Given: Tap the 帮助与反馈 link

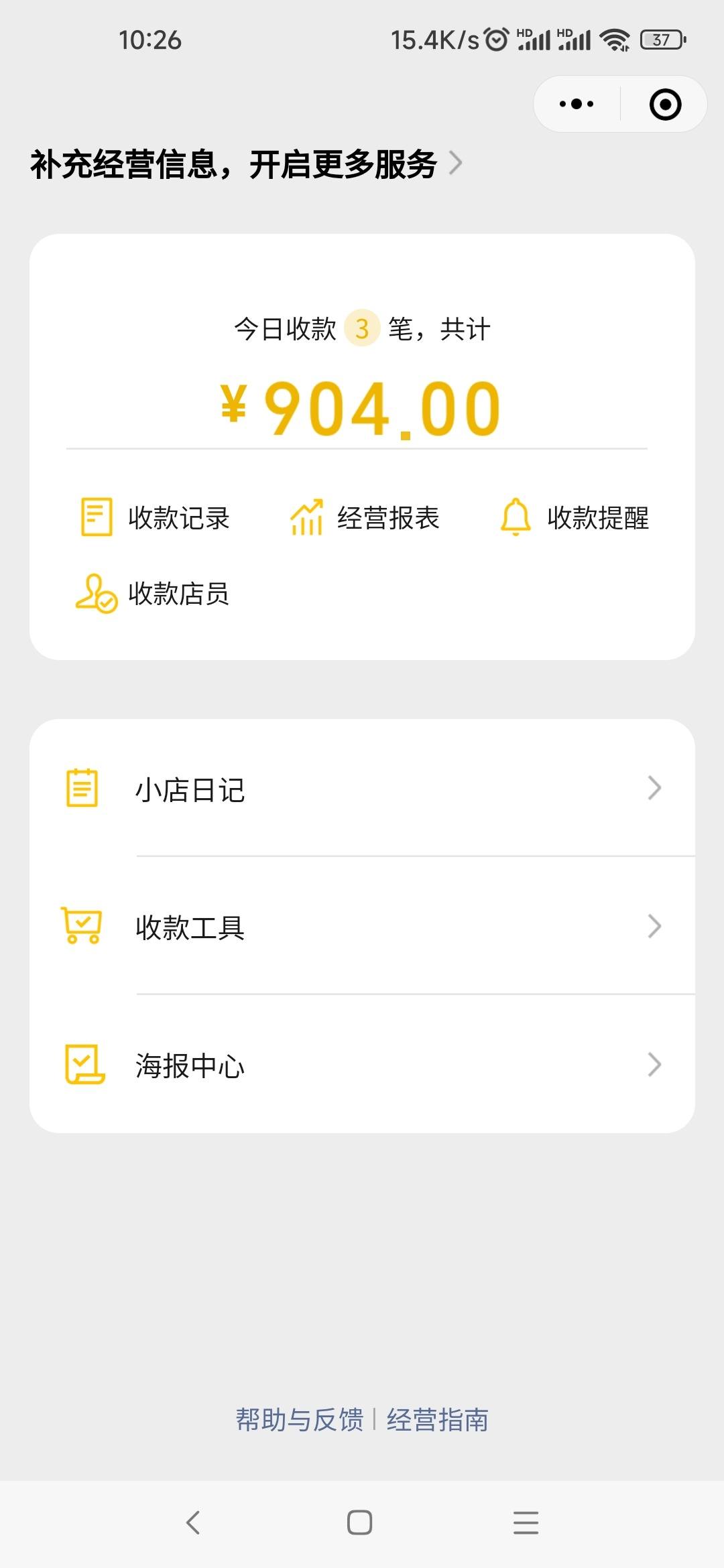Looking at the screenshot, I should (x=299, y=1419).
